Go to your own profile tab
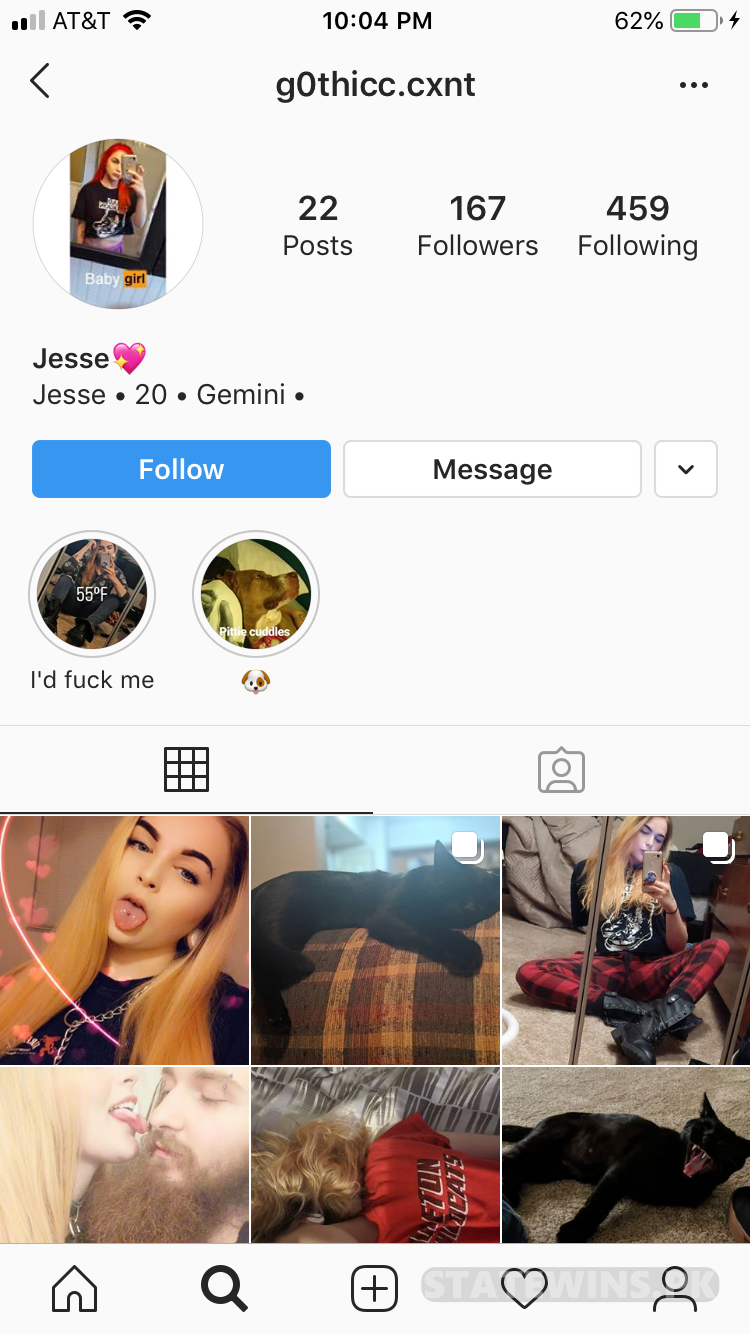The image size is (750, 1334). (675, 1288)
